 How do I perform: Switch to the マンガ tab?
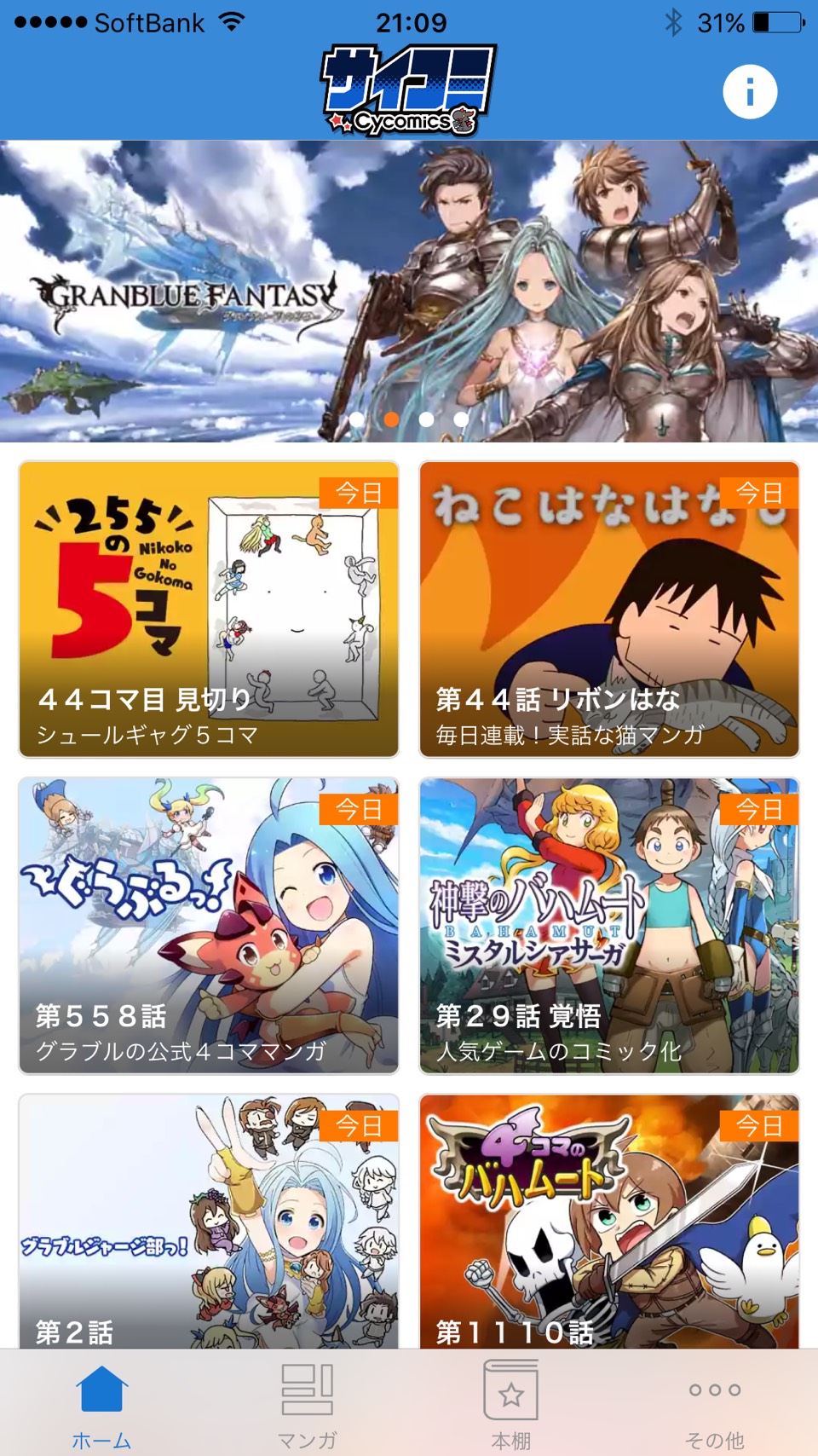pyautogui.click(x=307, y=1405)
